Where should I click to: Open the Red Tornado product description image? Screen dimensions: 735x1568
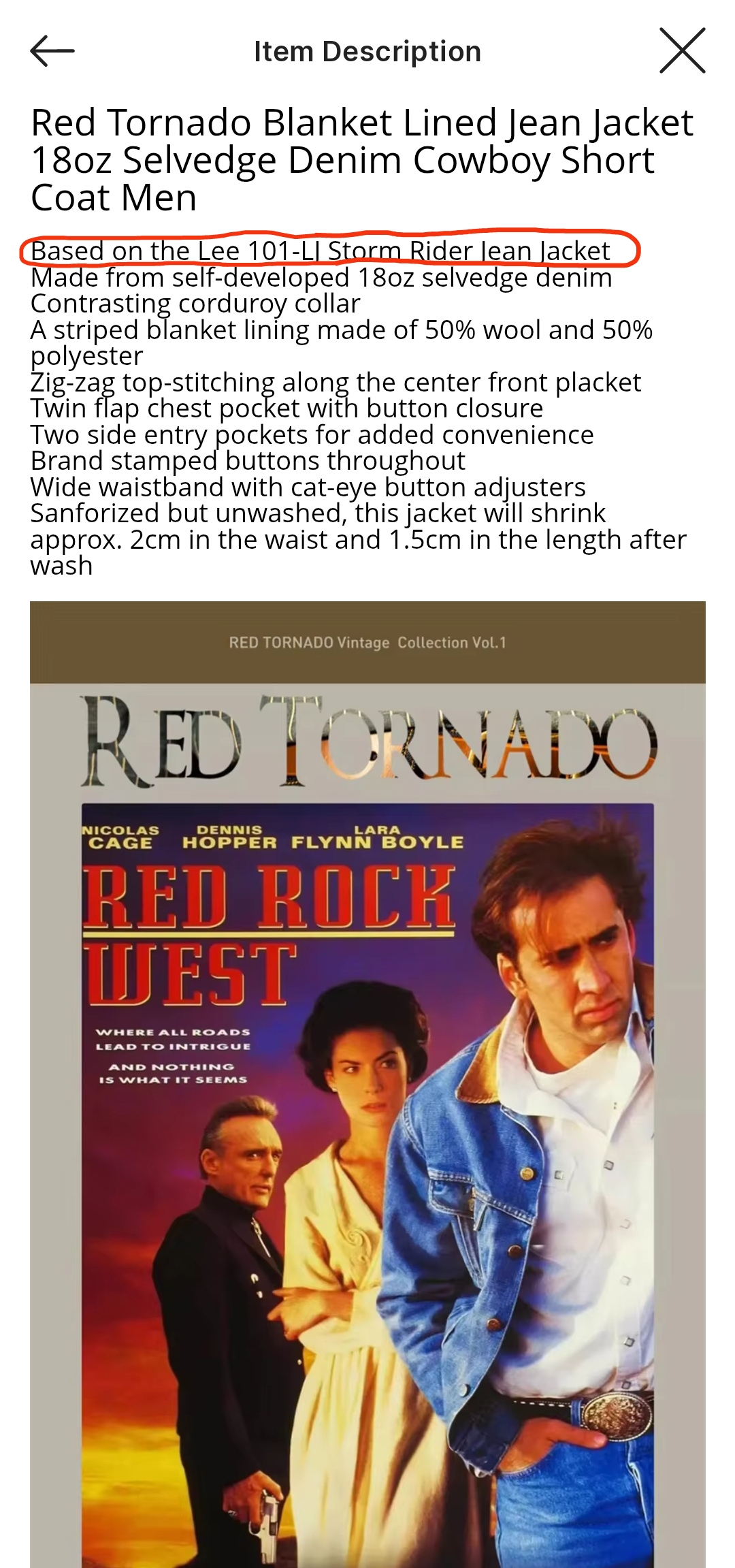click(367, 1084)
